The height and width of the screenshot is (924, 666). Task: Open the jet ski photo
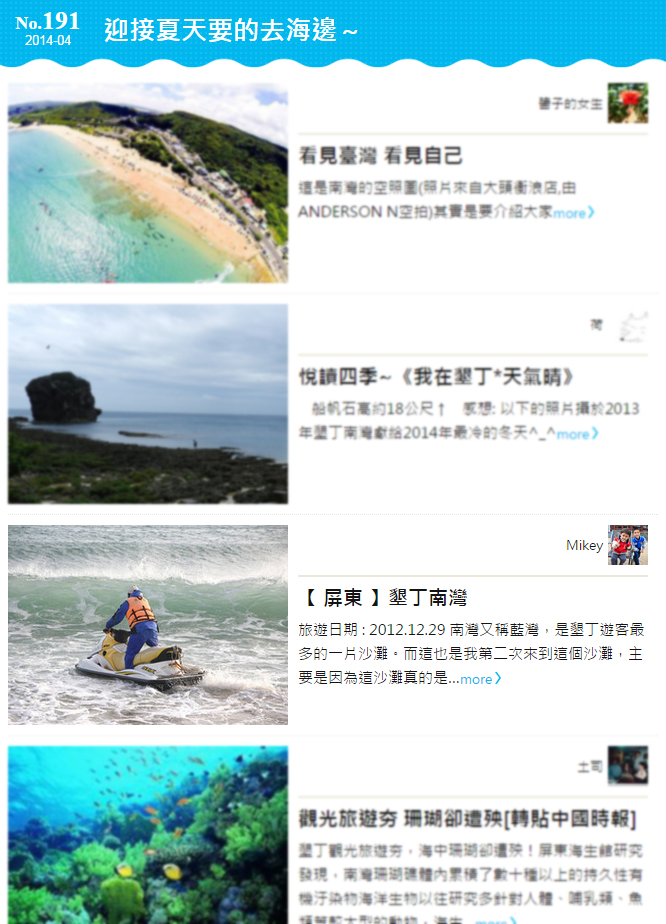148,625
